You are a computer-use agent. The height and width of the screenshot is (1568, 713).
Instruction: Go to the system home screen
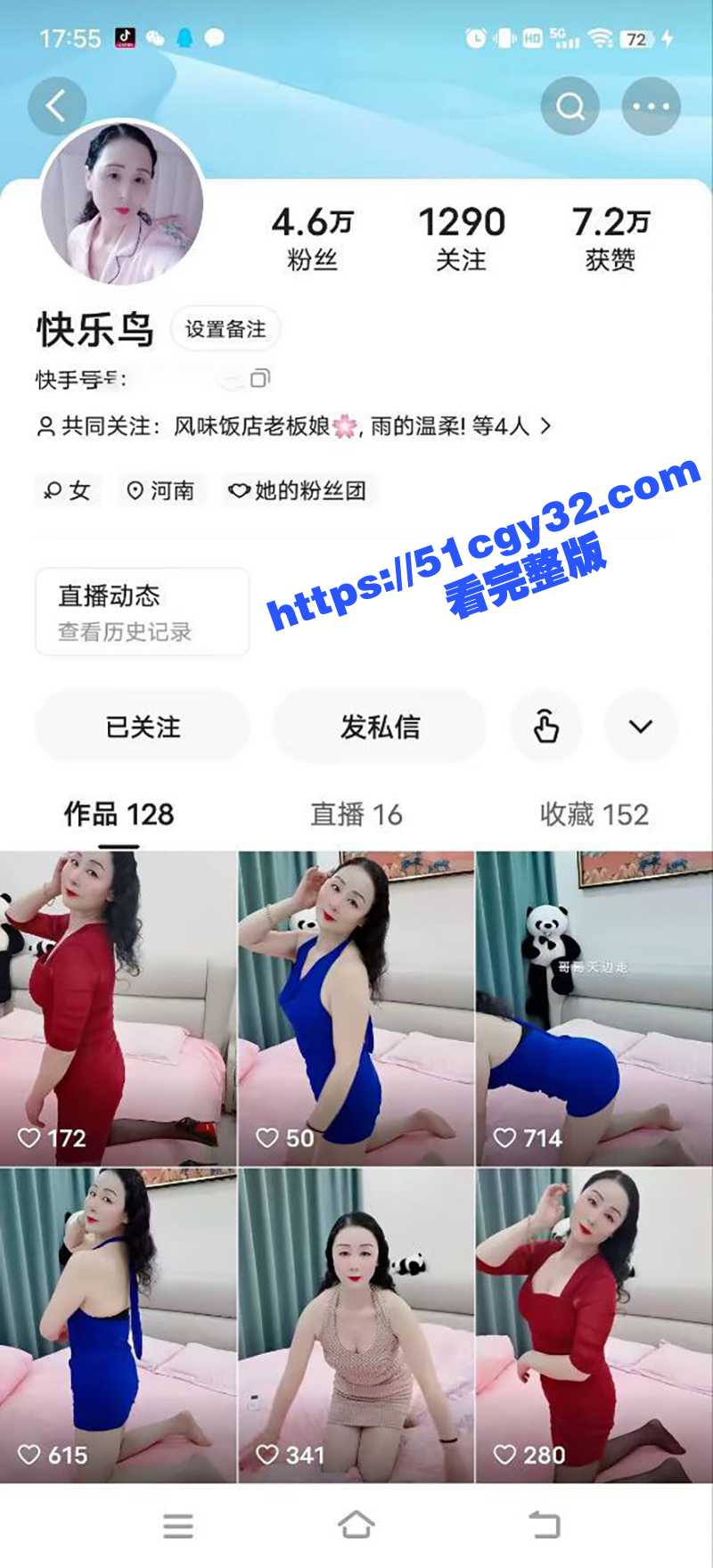click(x=356, y=1524)
